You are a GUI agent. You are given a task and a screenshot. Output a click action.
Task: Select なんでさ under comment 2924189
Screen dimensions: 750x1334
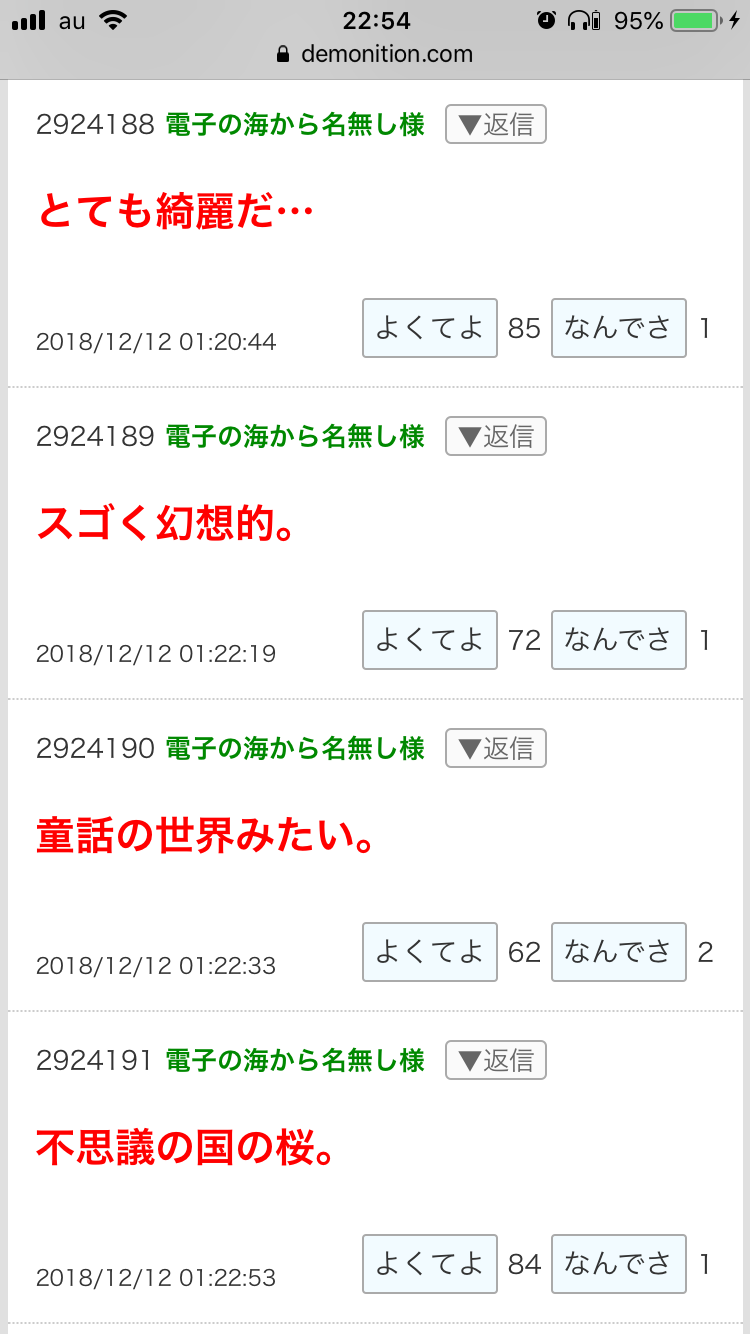click(618, 640)
